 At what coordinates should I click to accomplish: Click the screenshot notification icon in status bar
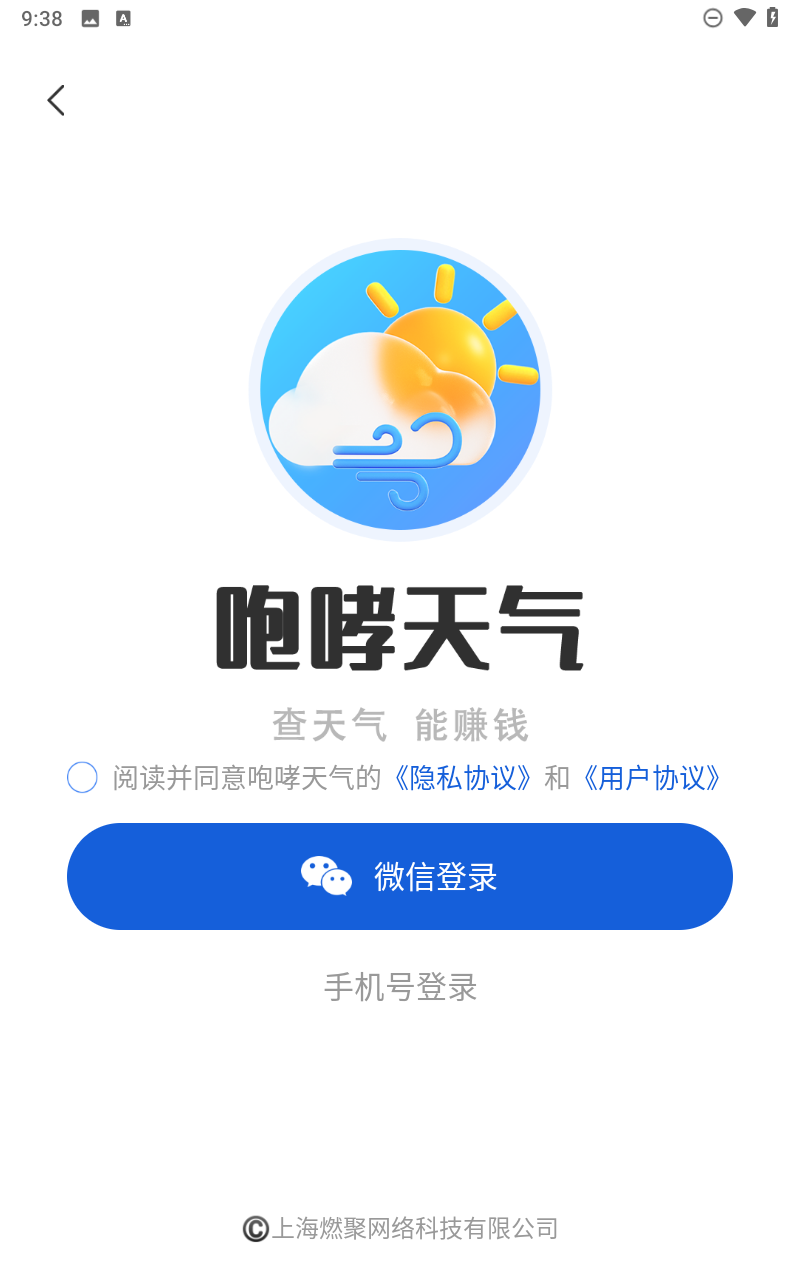pyautogui.click(x=123, y=17)
